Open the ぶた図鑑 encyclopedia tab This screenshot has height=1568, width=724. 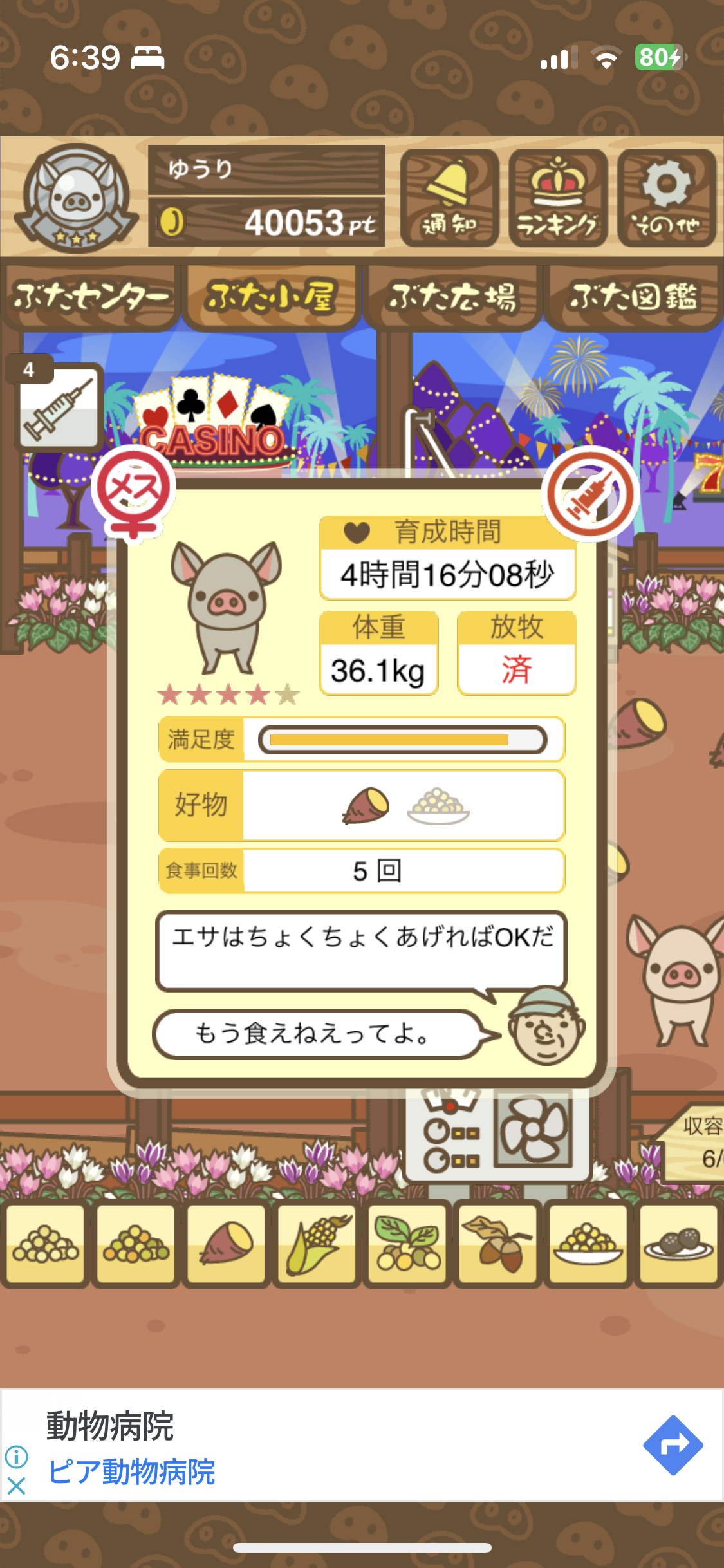pos(633,297)
